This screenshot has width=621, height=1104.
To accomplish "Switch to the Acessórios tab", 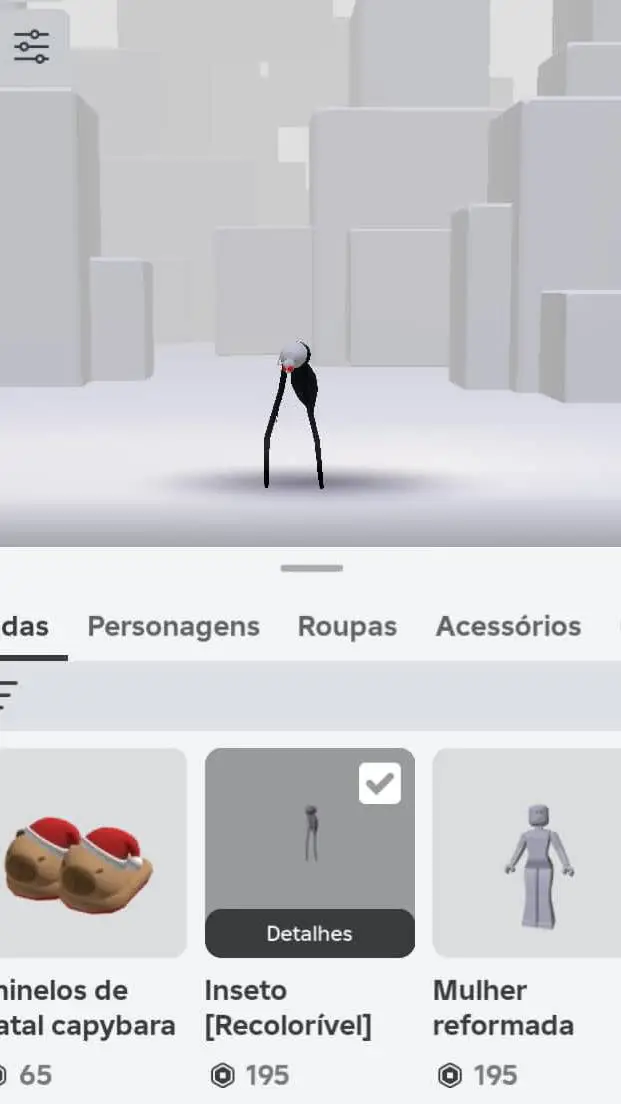I will (x=508, y=627).
